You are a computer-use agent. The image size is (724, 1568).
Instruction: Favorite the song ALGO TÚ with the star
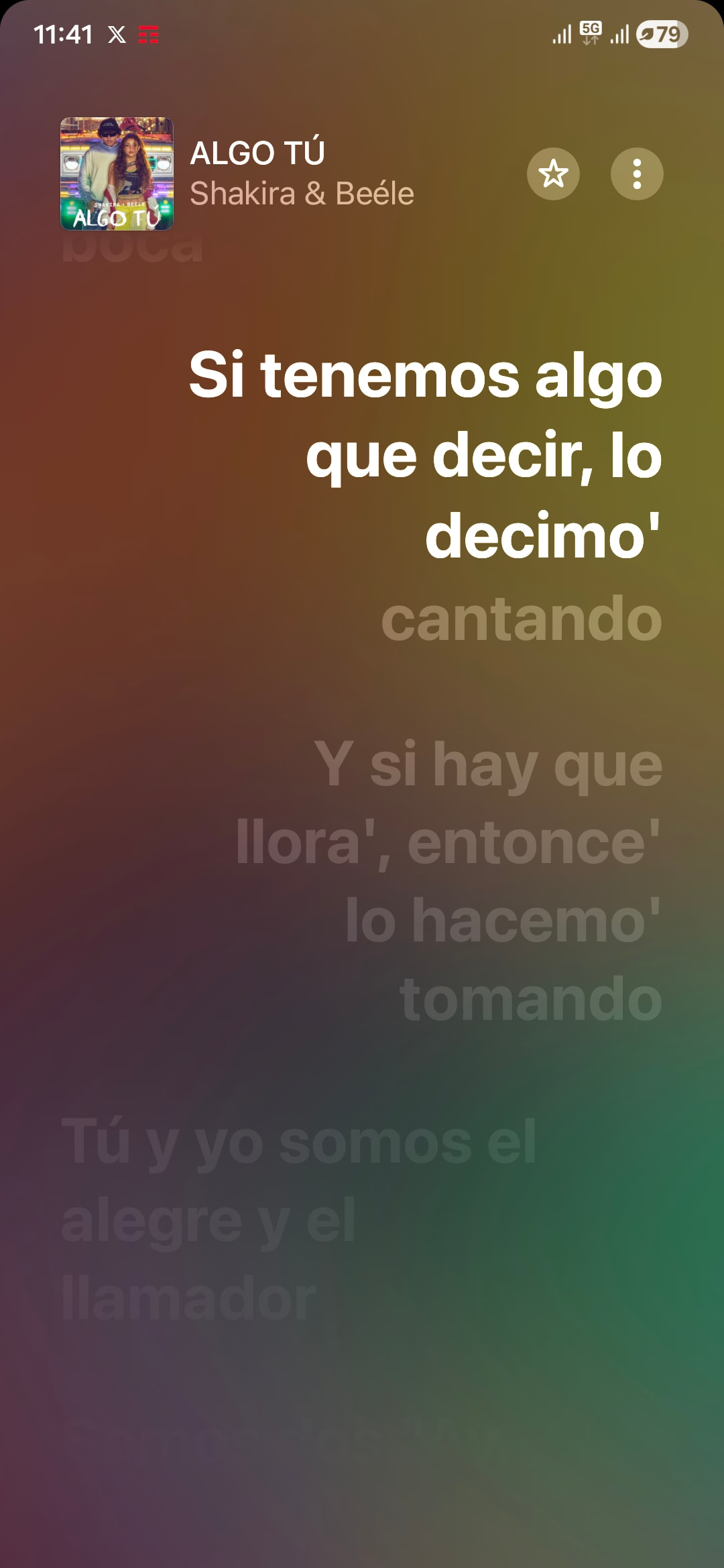[x=553, y=174]
